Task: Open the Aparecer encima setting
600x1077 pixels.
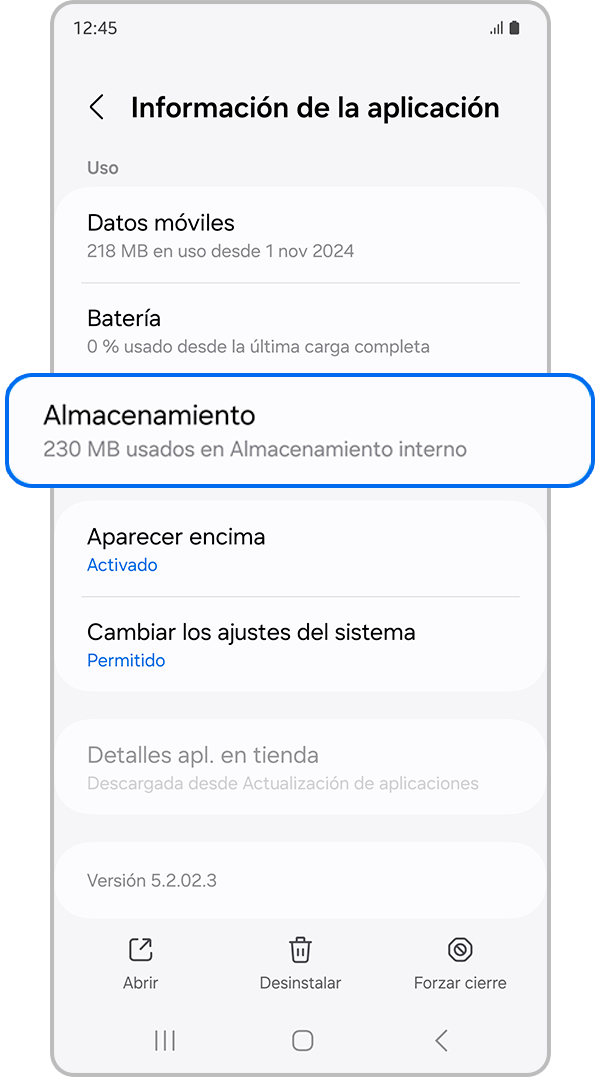Action: [300, 549]
